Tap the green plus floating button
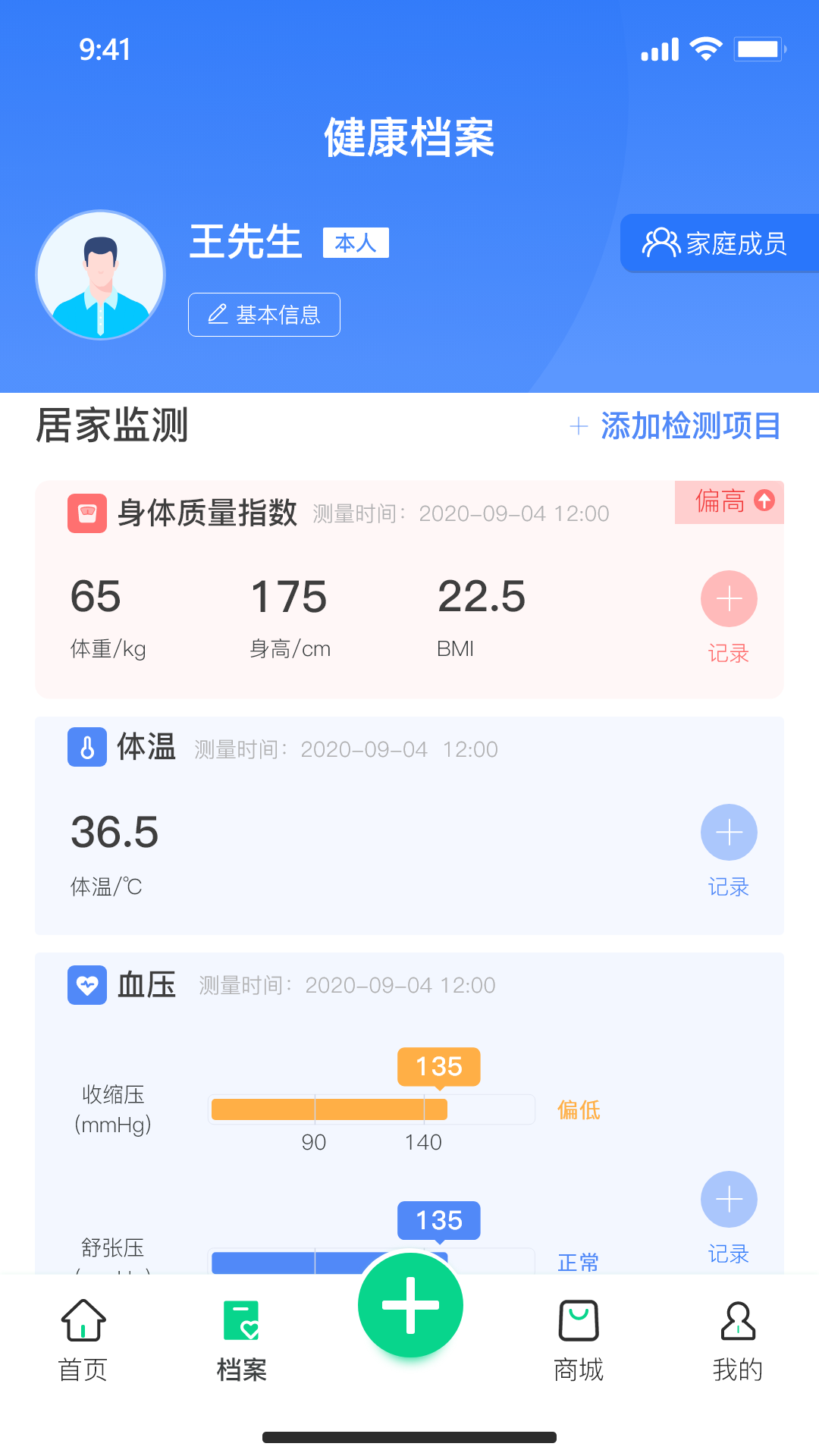The height and width of the screenshot is (1456, 819). click(x=410, y=1305)
